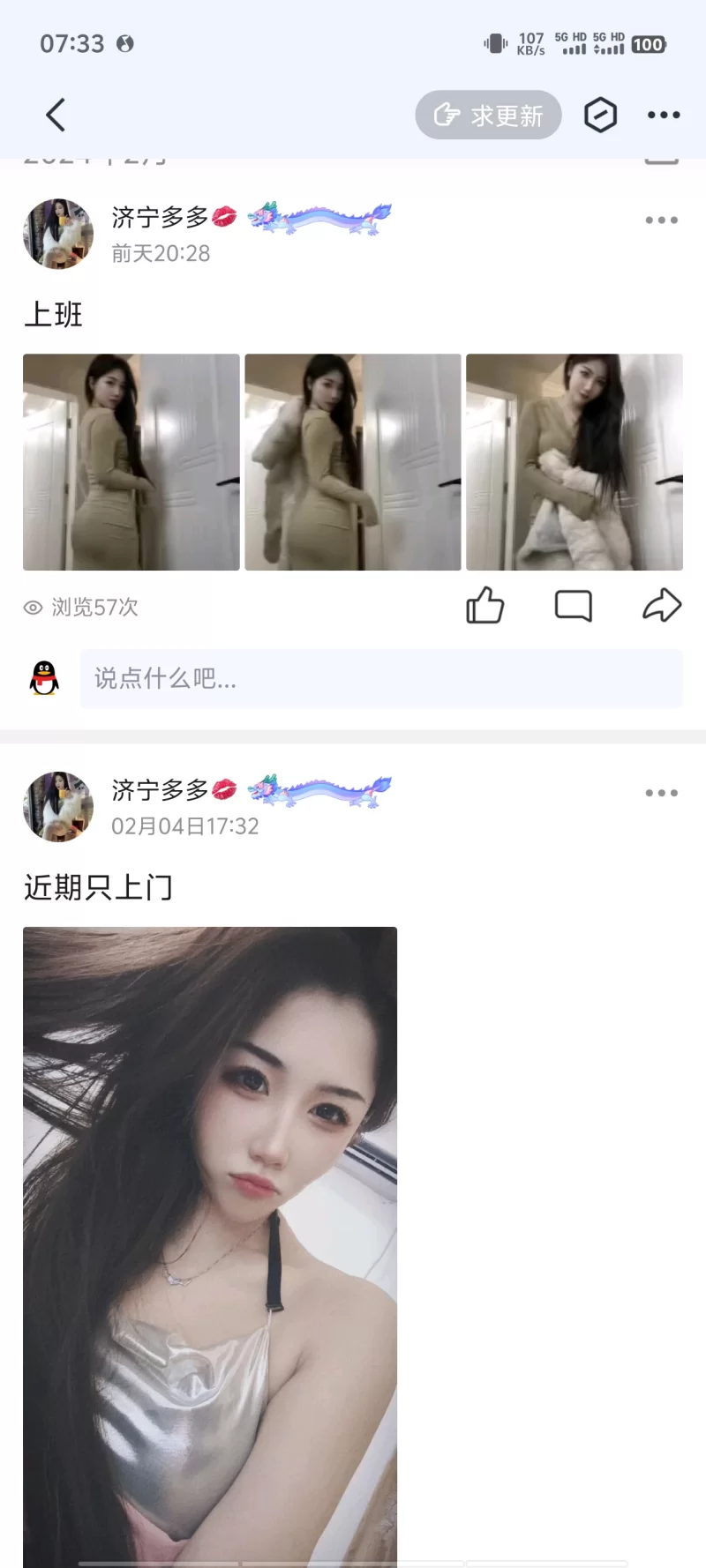Viewport: 706px width, 1568px height.
Task: Tap the 求更新 button
Action: coord(488,115)
